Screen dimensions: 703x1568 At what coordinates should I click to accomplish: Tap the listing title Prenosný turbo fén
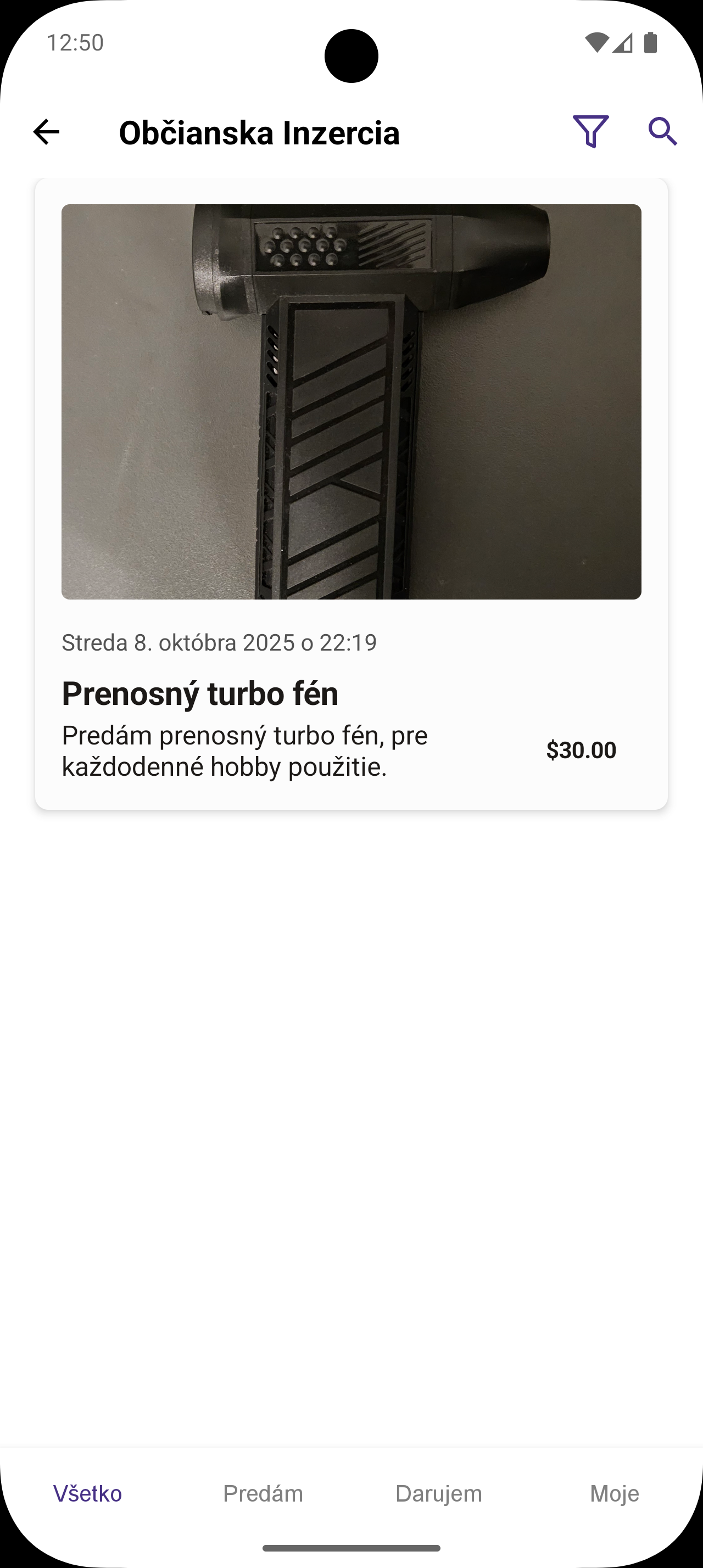pyautogui.click(x=201, y=694)
